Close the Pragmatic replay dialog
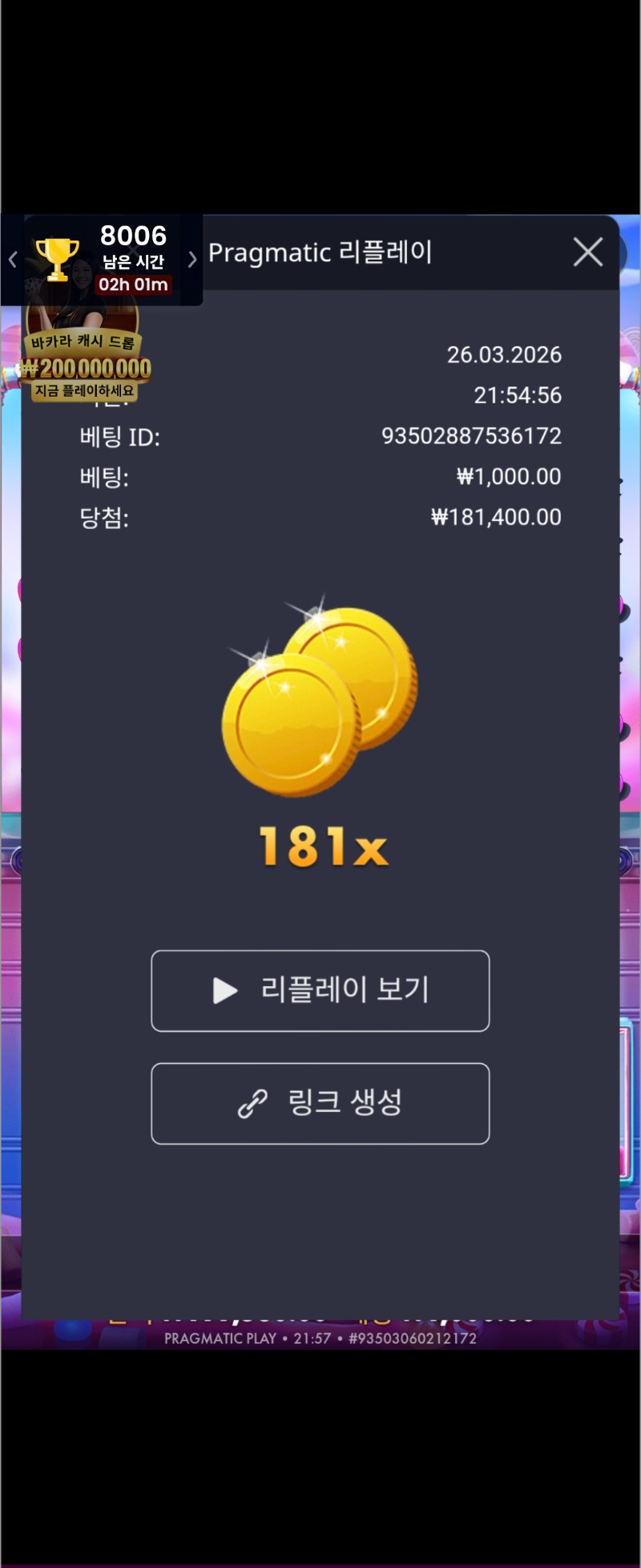 tap(587, 253)
